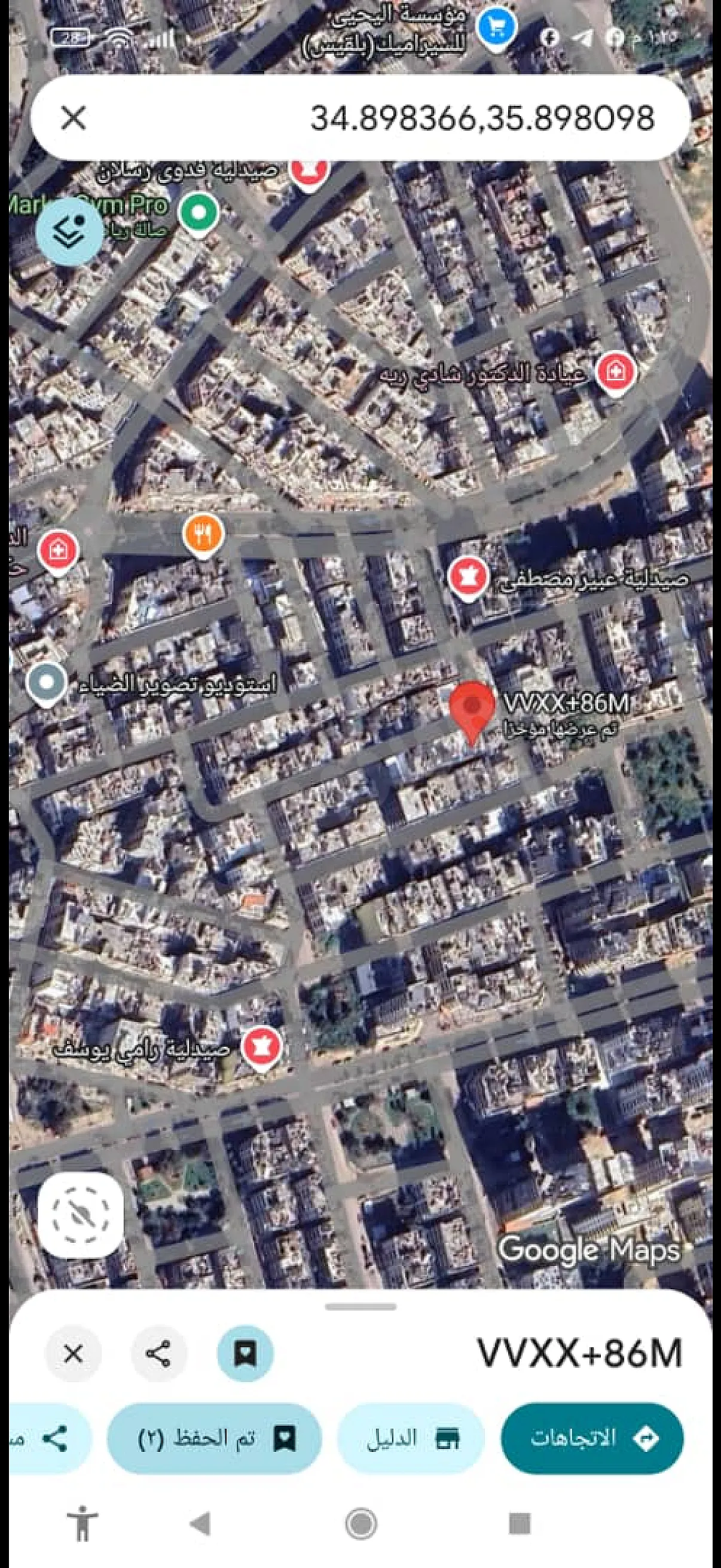
Task: Go back with the system back button
Action: (x=200, y=1524)
